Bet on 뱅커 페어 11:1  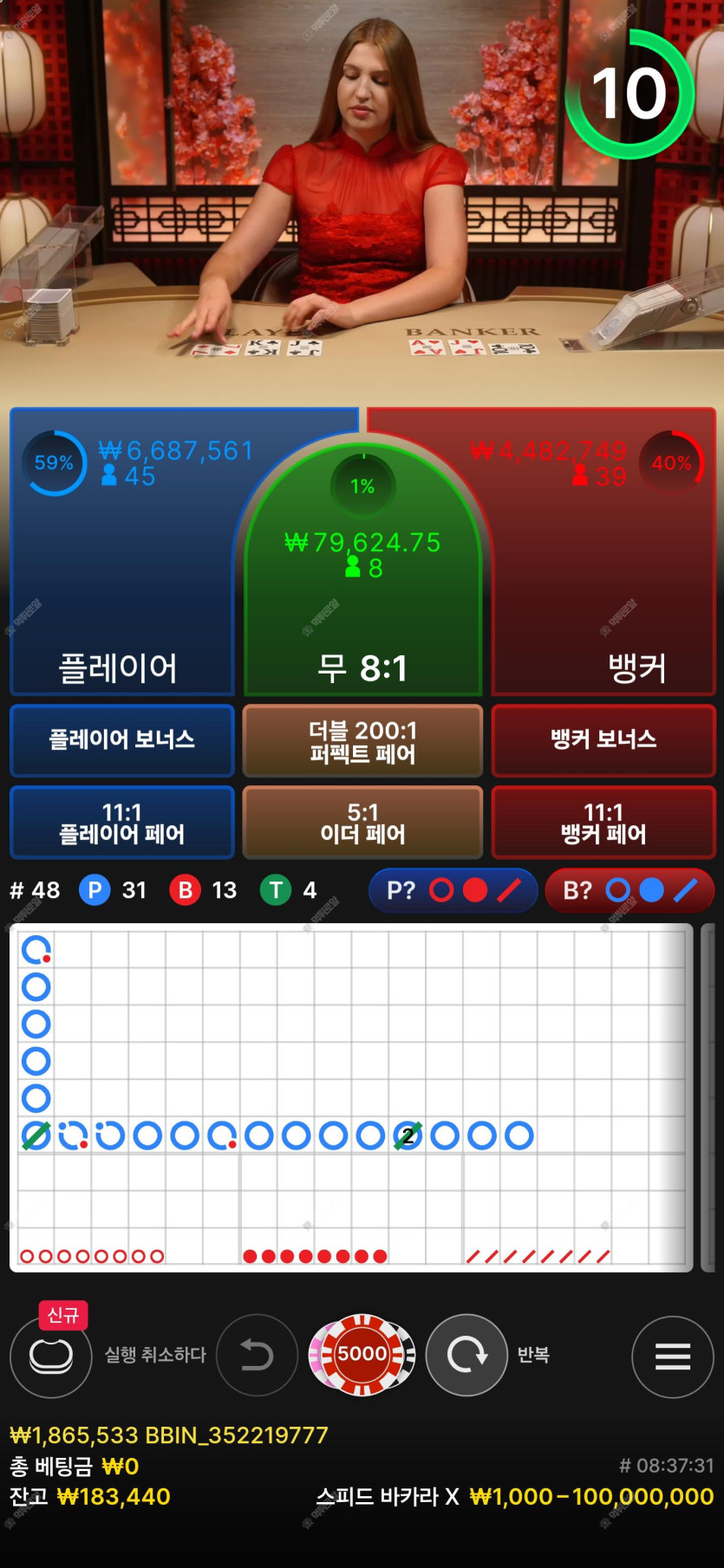603,823
